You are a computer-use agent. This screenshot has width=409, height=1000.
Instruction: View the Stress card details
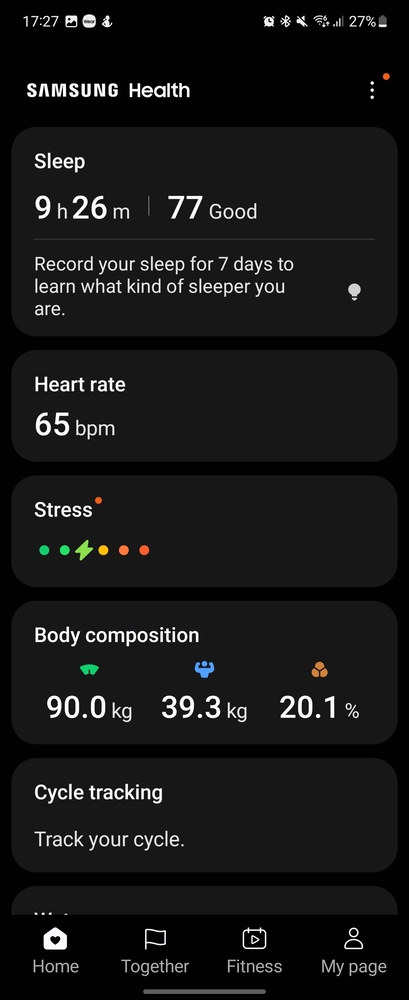(x=204, y=531)
